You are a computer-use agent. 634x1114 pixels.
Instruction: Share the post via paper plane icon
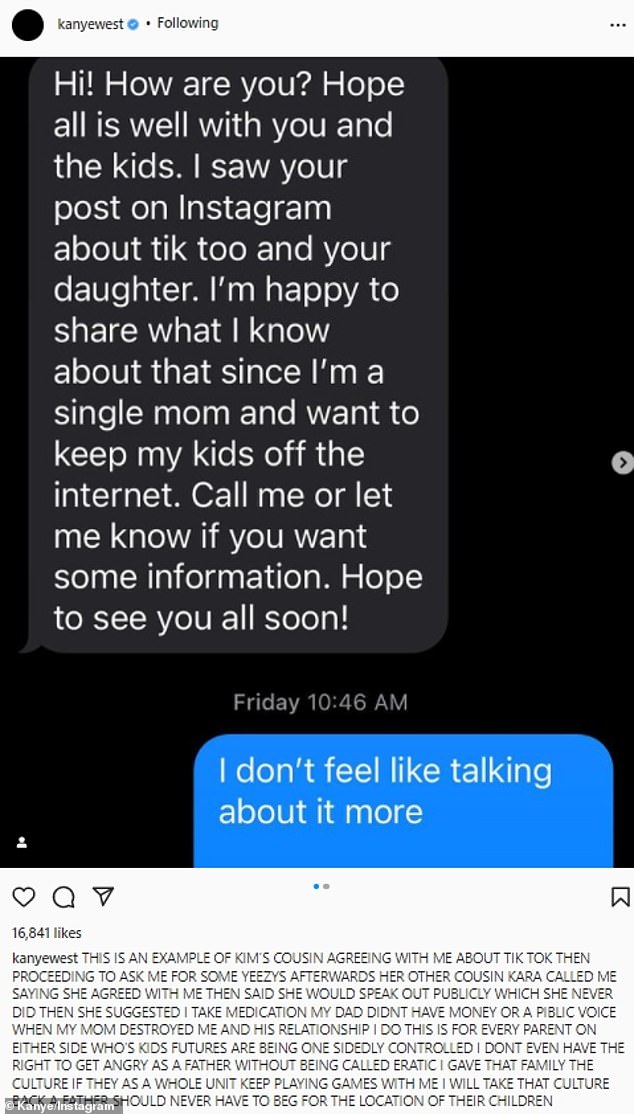pos(102,896)
